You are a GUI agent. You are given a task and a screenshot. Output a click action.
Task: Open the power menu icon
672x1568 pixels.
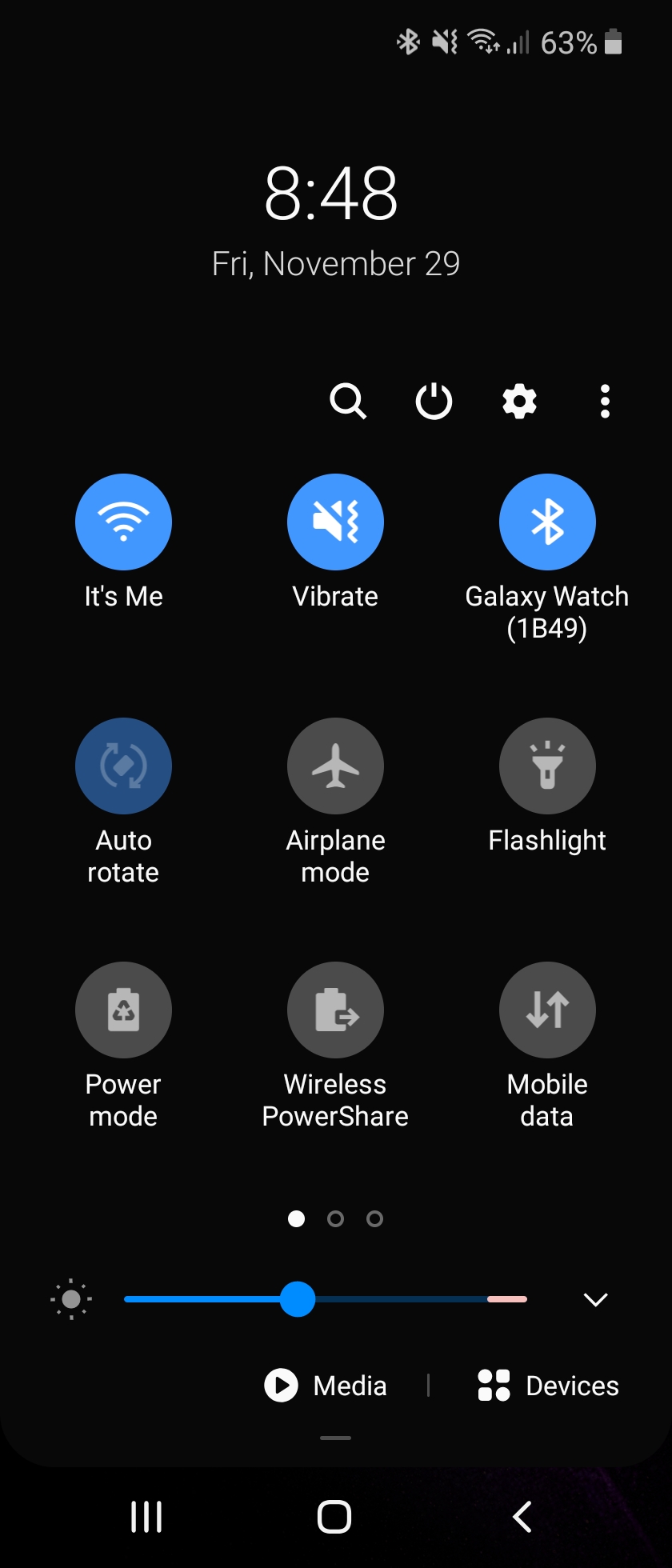point(434,402)
